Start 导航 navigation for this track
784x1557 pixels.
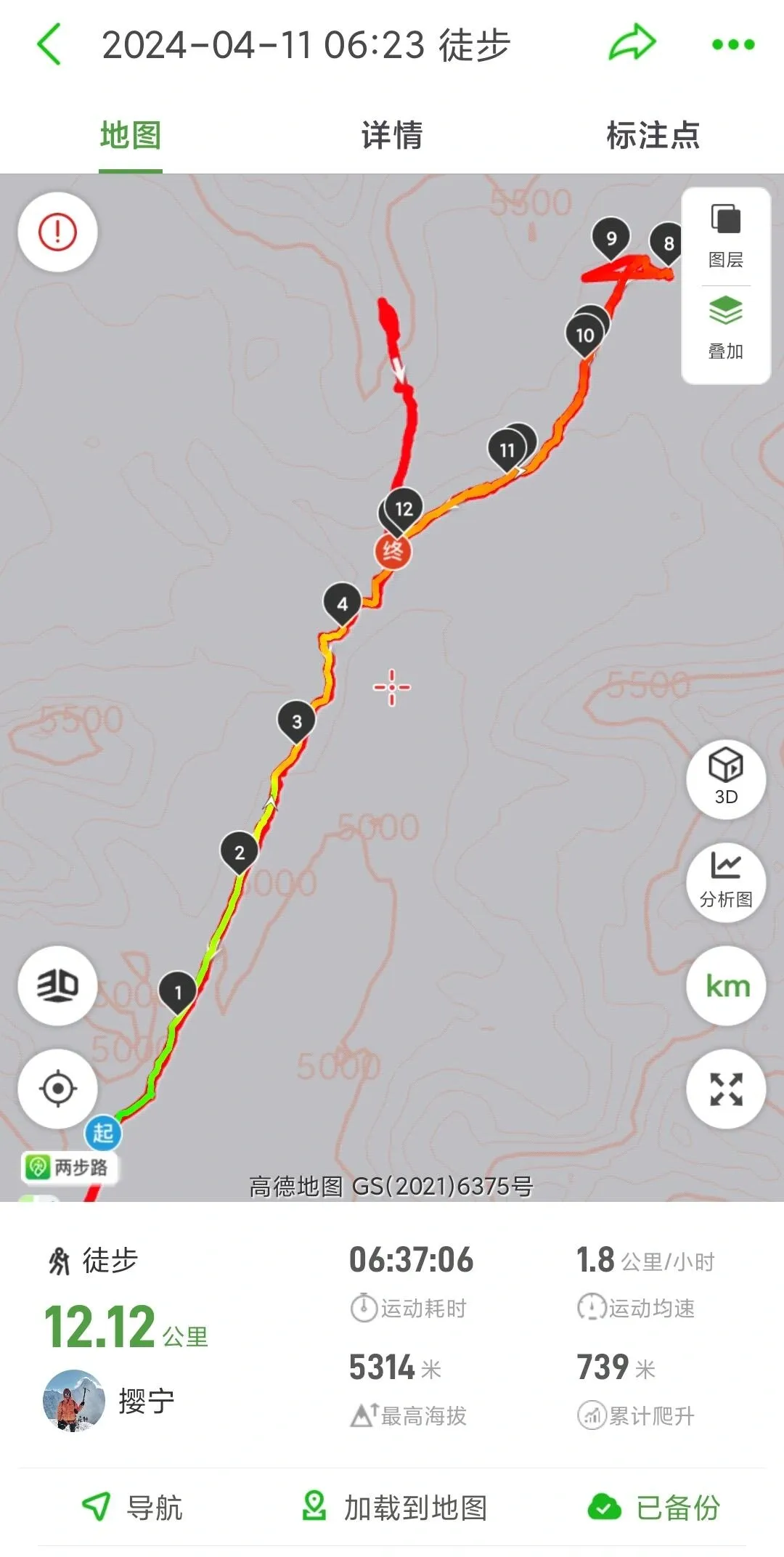coord(132,1508)
